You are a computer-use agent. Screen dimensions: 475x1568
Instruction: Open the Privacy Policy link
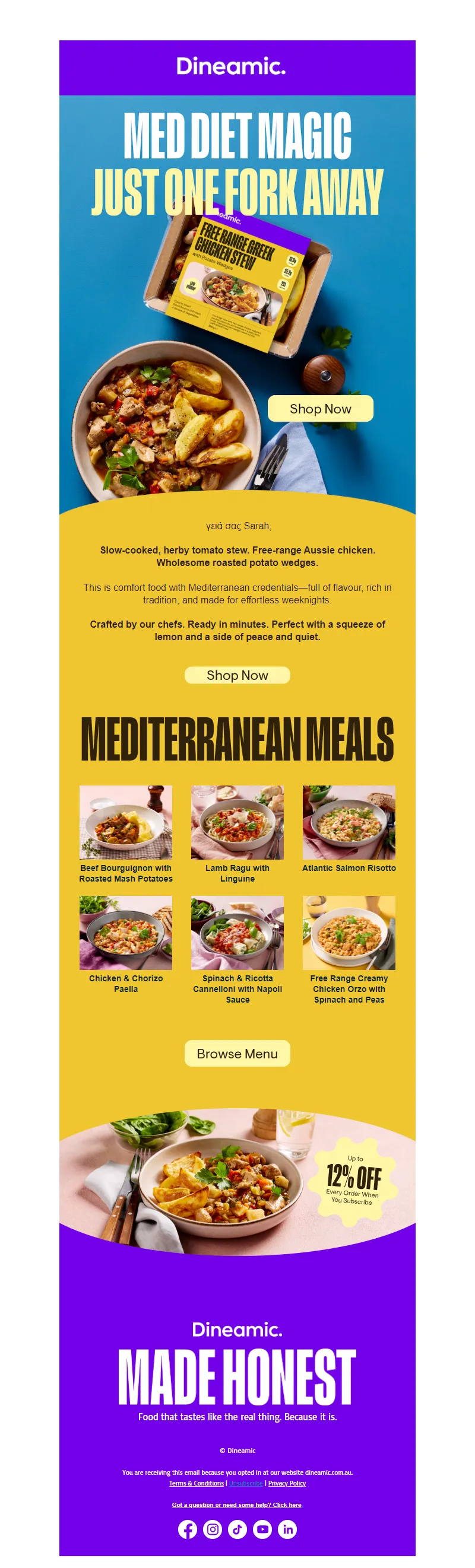pyautogui.click(x=287, y=1483)
